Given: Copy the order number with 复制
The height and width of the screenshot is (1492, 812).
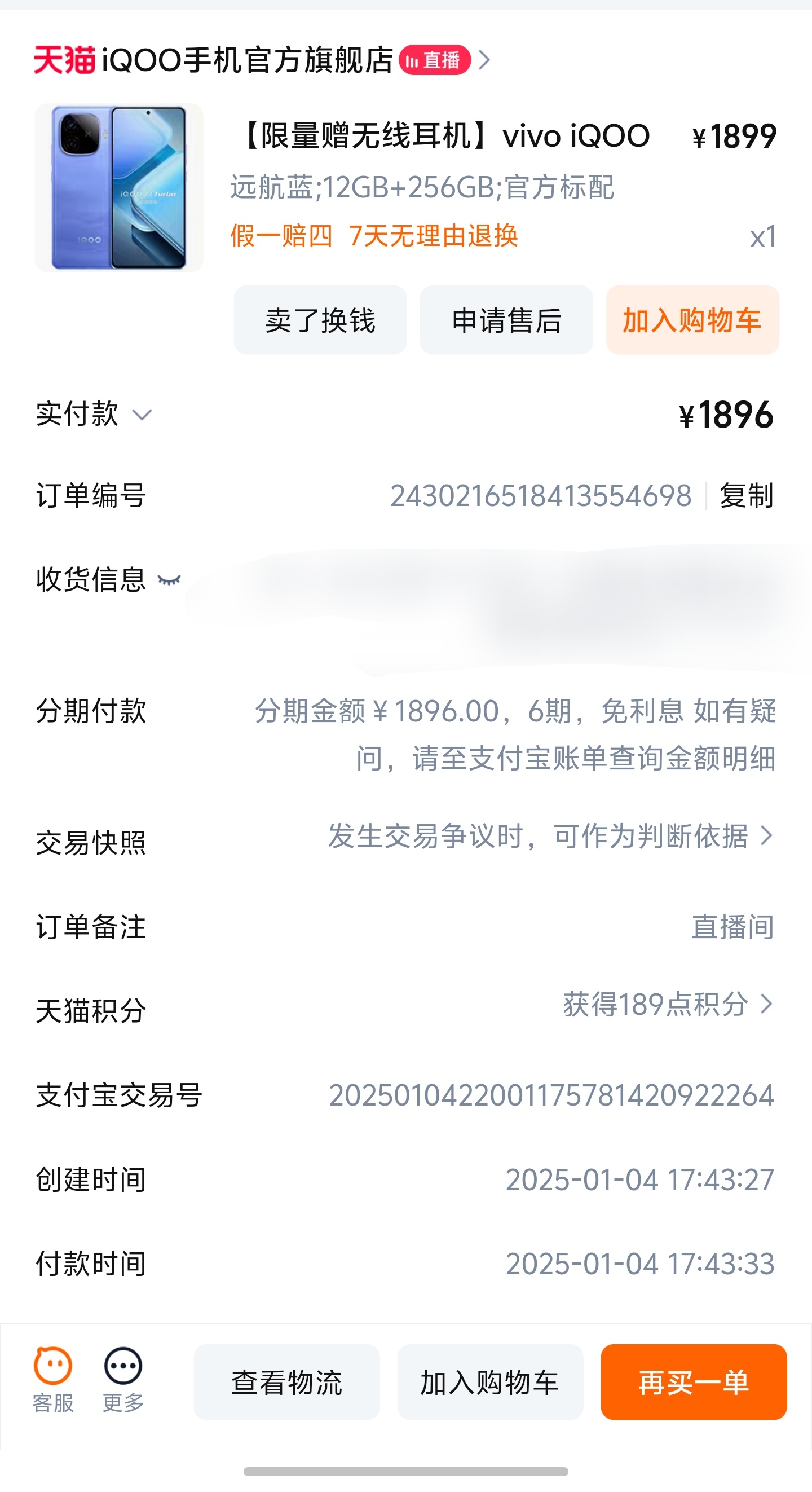Looking at the screenshot, I should [746, 496].
